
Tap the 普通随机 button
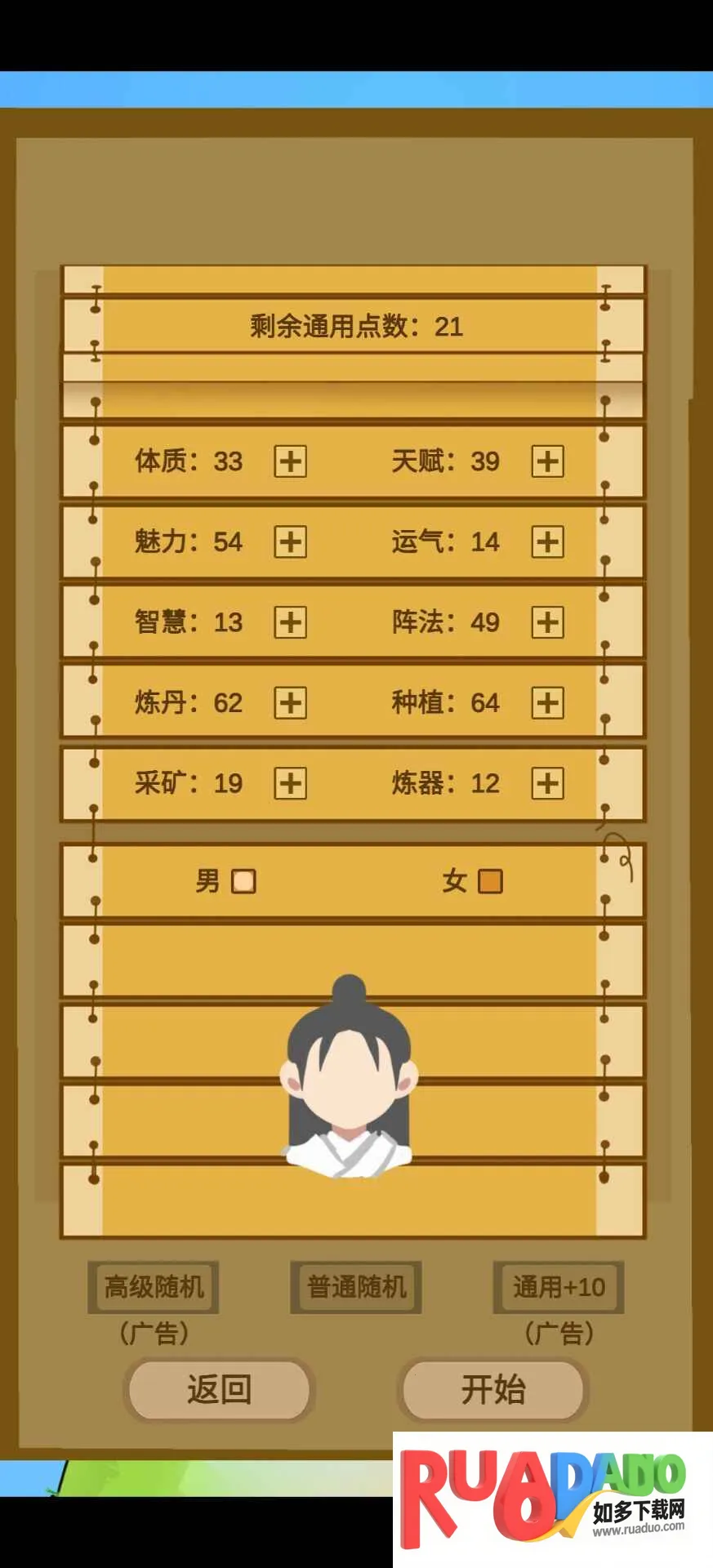pos(356,1288)
